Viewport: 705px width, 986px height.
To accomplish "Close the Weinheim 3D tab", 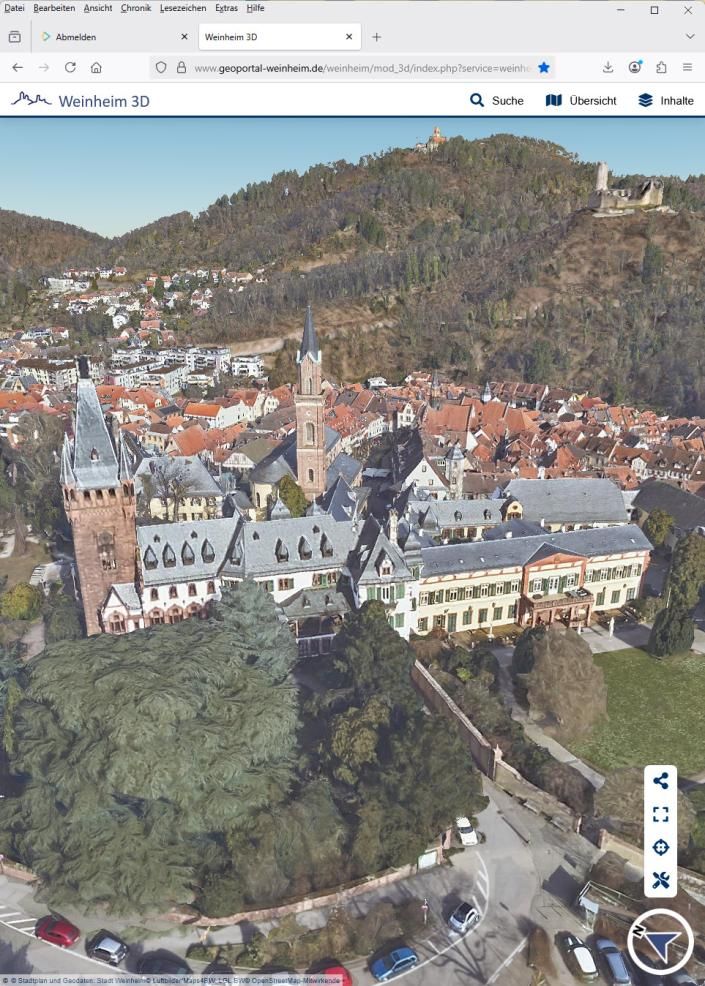I will (x=349, y=37).
